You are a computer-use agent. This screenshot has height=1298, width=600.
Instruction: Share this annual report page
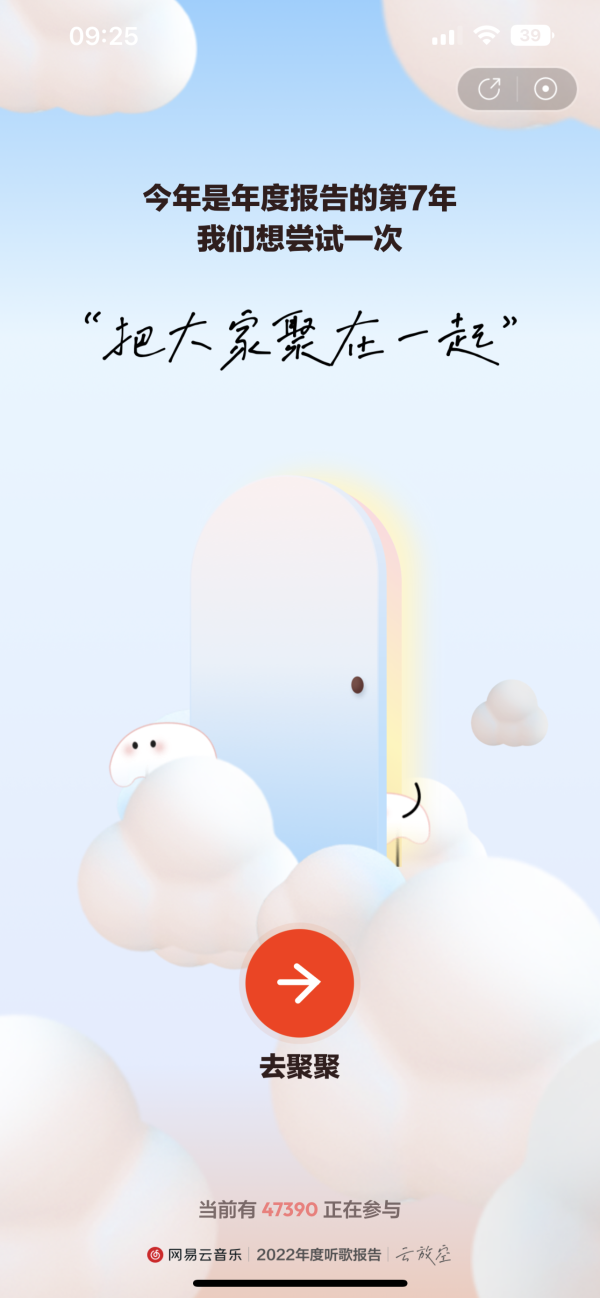click(489, 89)
